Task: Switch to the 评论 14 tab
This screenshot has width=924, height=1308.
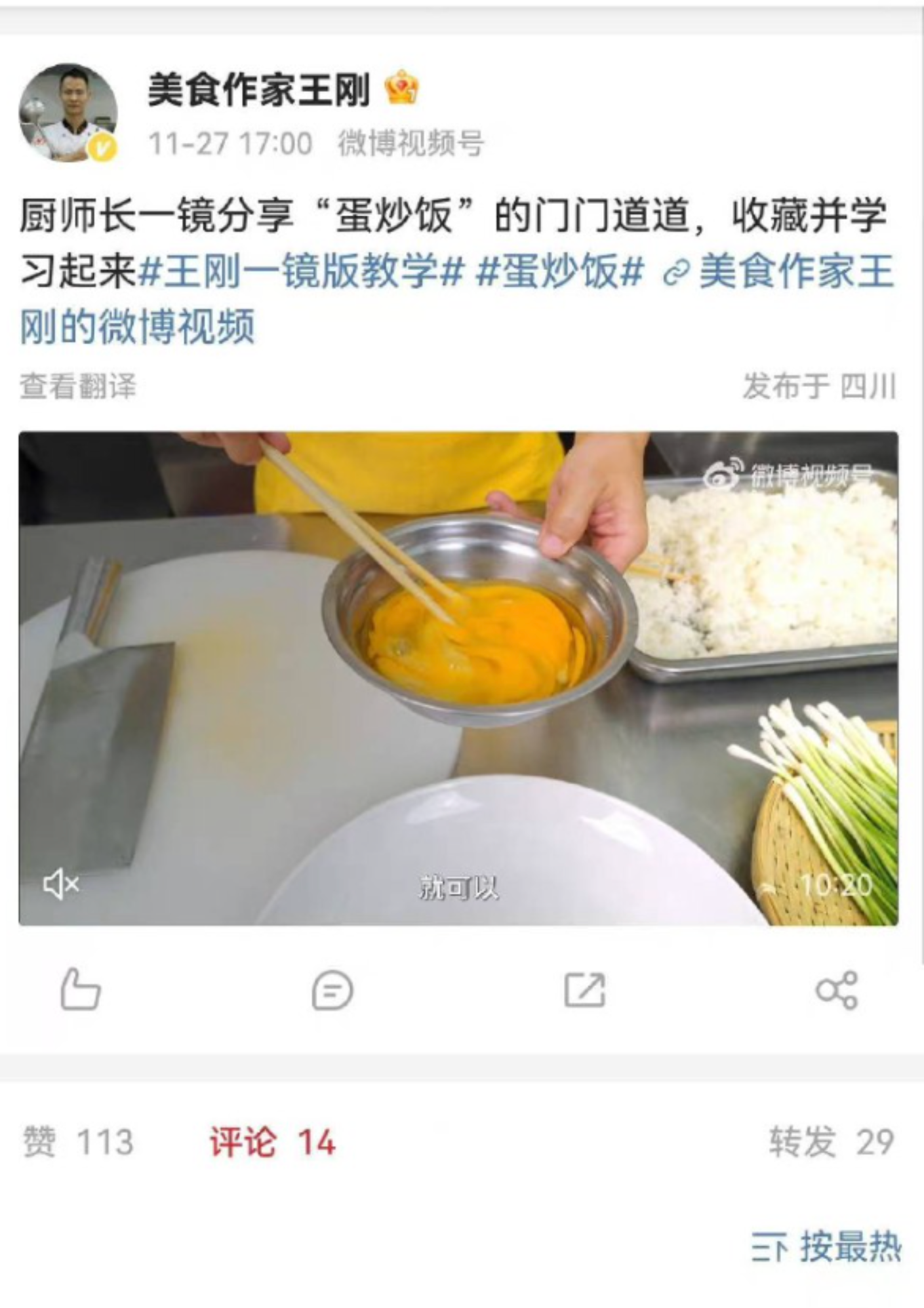Action: (x=272, y=1141)
